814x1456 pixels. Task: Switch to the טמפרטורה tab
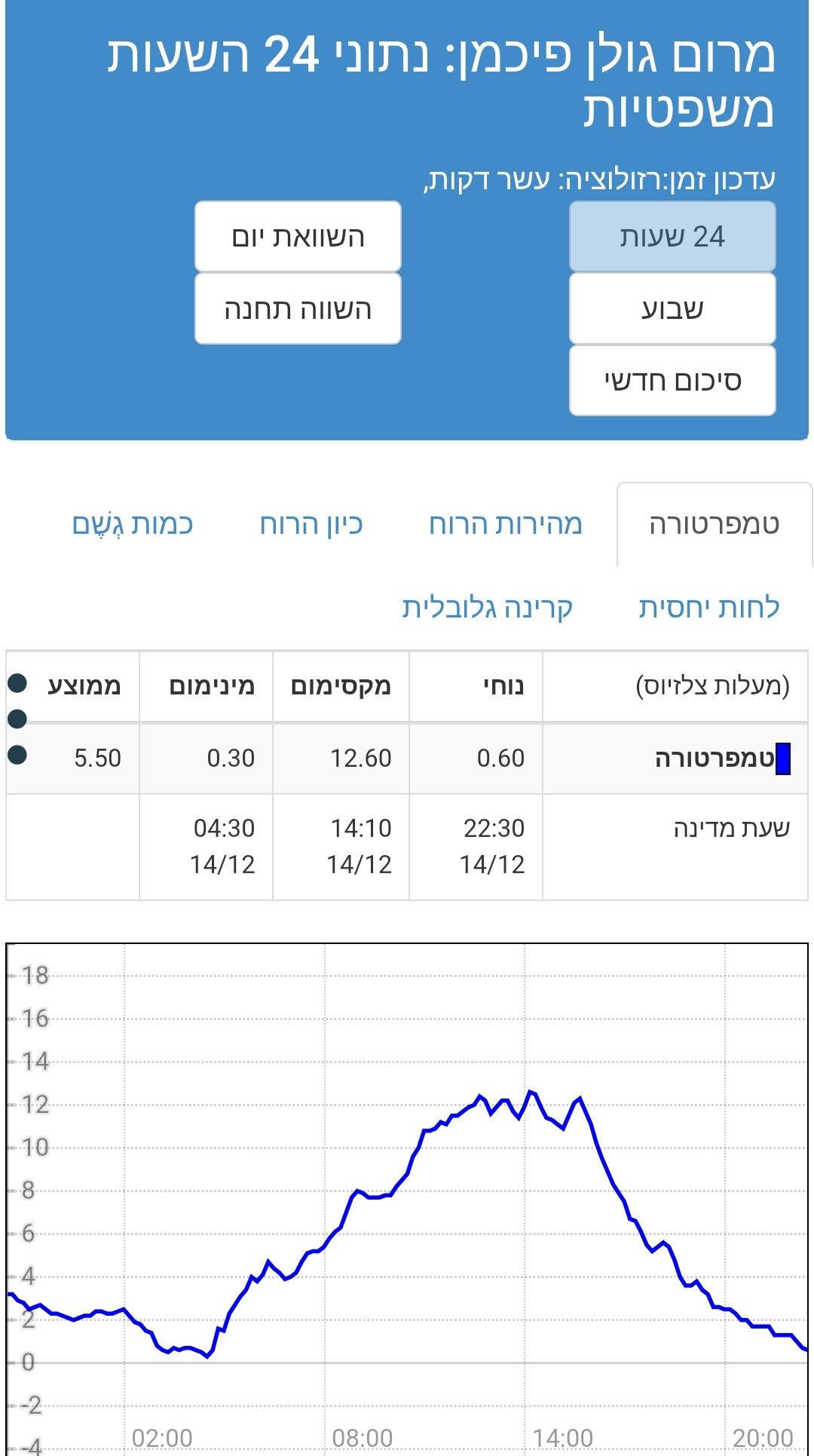[x=714, y=525]
